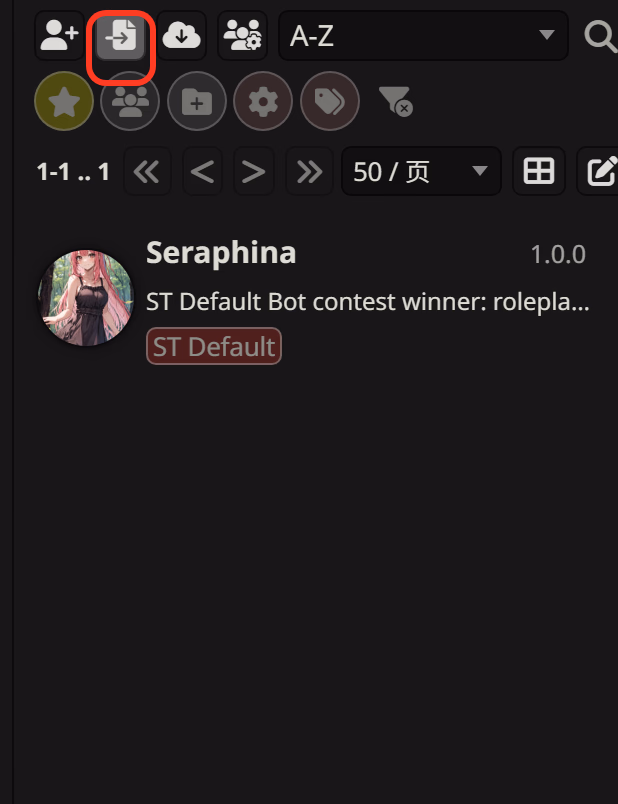Create a new character group
The image size is (618, 804).
click(242, 37)
